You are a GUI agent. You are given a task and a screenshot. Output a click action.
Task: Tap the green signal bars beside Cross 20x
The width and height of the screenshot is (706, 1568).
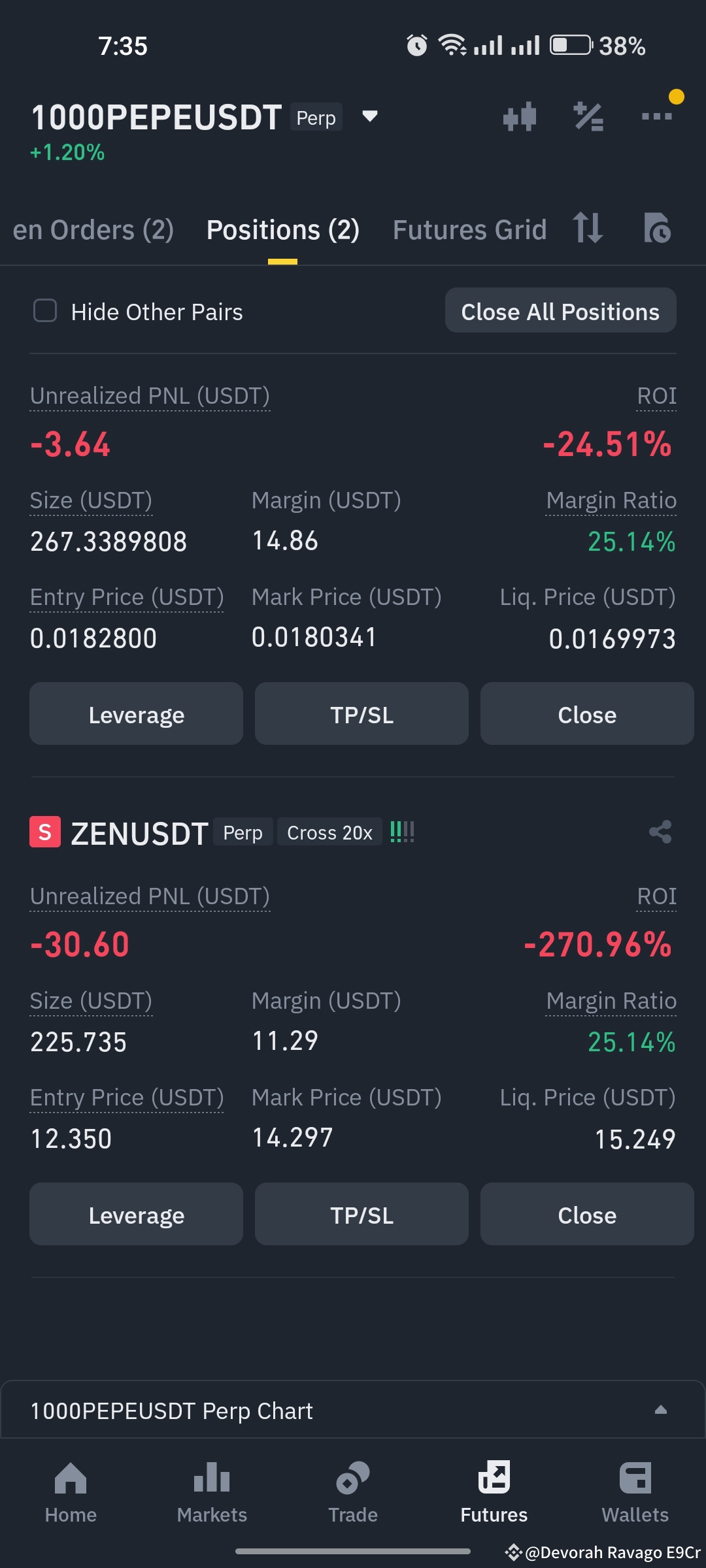click(x=401, y=831)
